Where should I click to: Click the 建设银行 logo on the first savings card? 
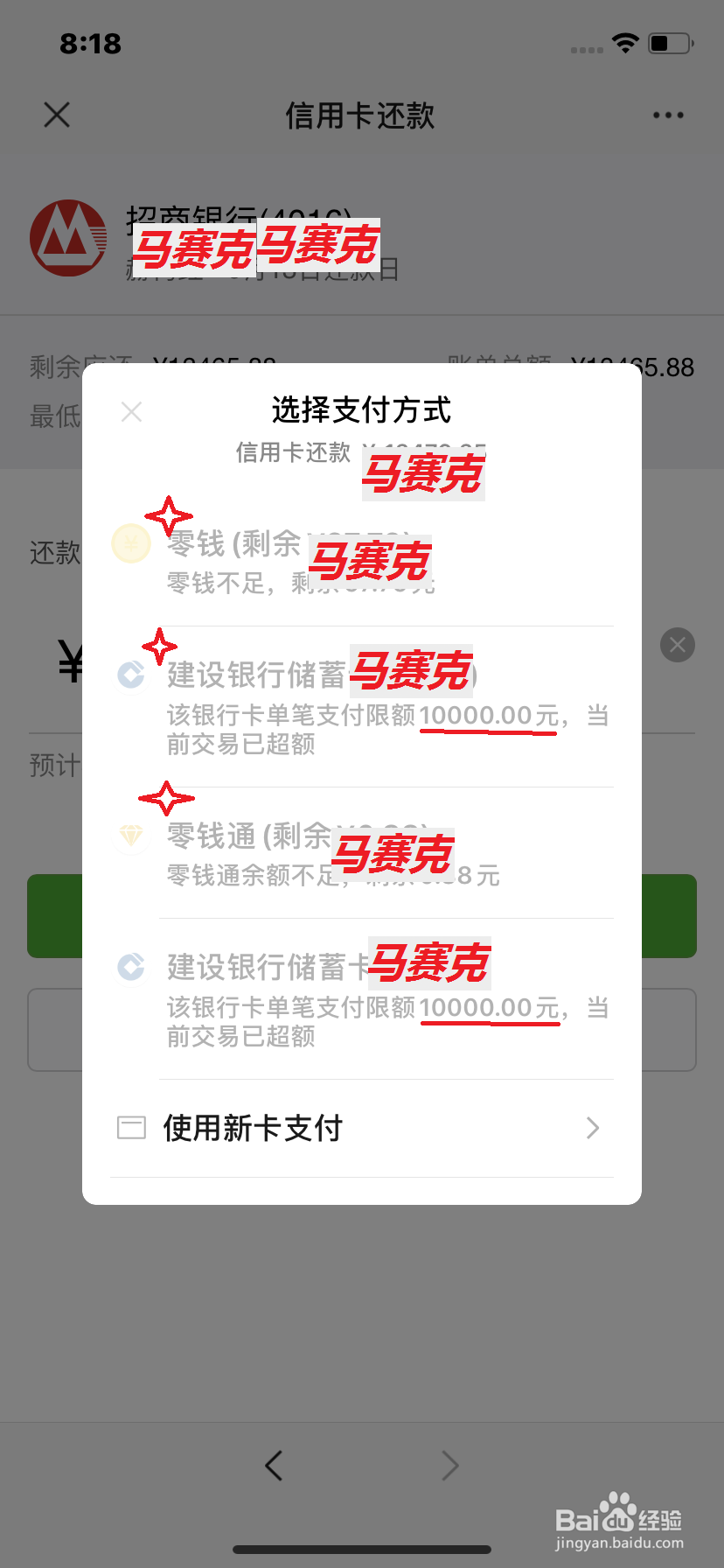pyautogui.click(x=130, y=674)
